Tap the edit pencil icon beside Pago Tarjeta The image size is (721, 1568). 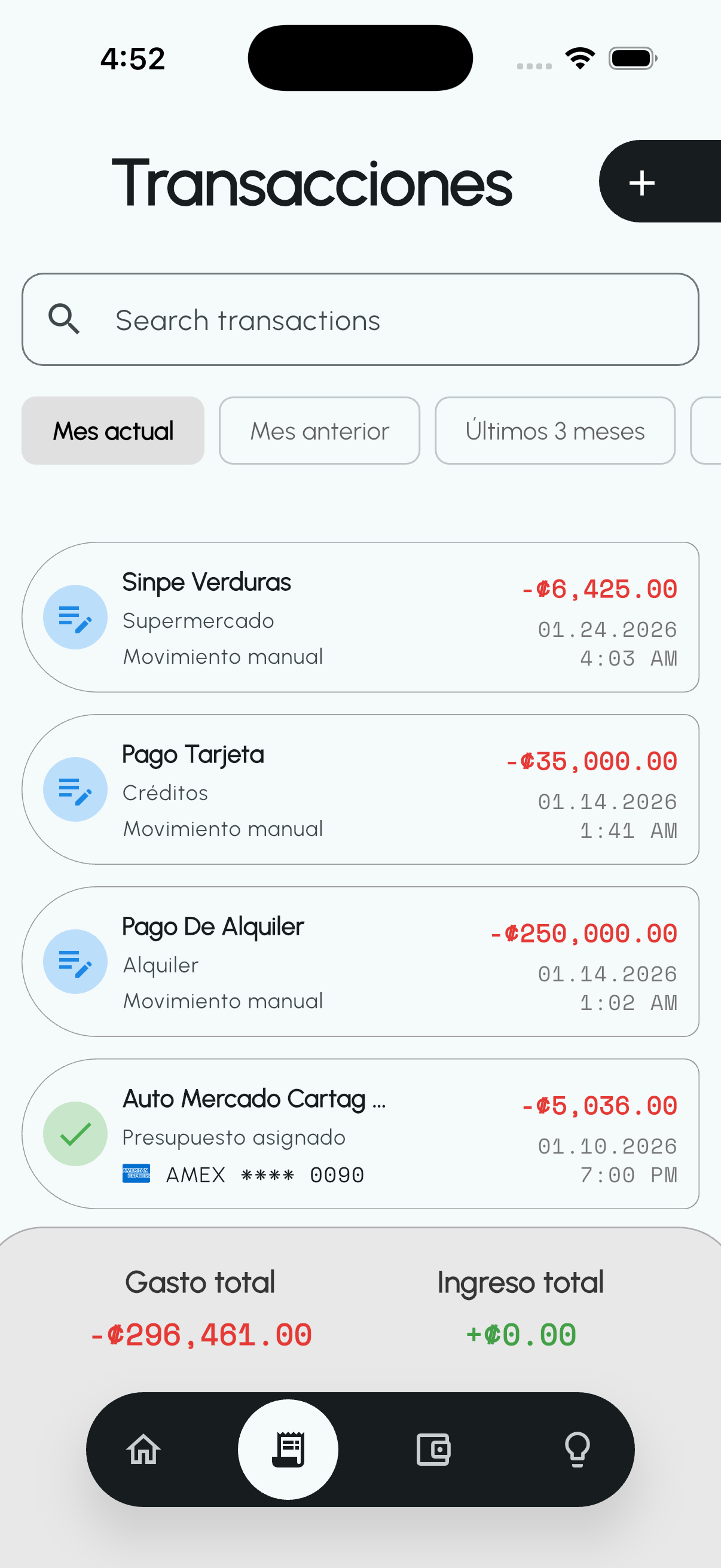74,789
